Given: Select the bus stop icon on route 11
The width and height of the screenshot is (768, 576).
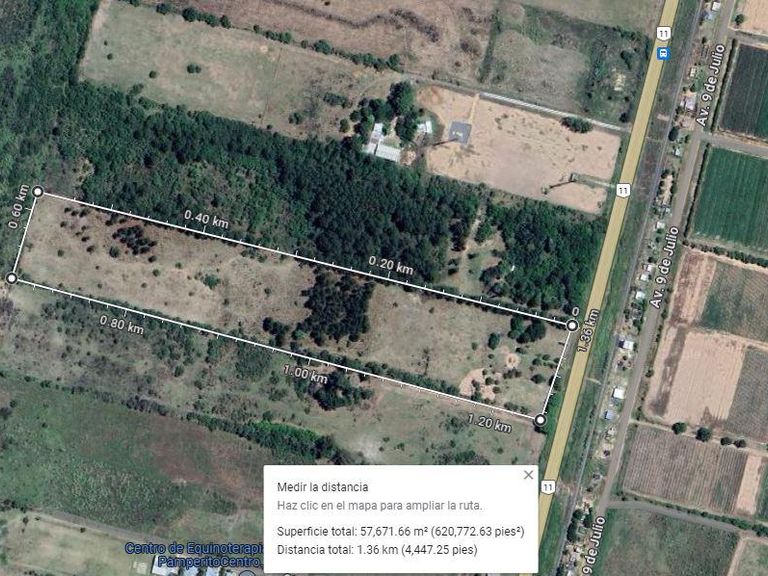Looking at the screenshot, I should [x=662, y=53].
